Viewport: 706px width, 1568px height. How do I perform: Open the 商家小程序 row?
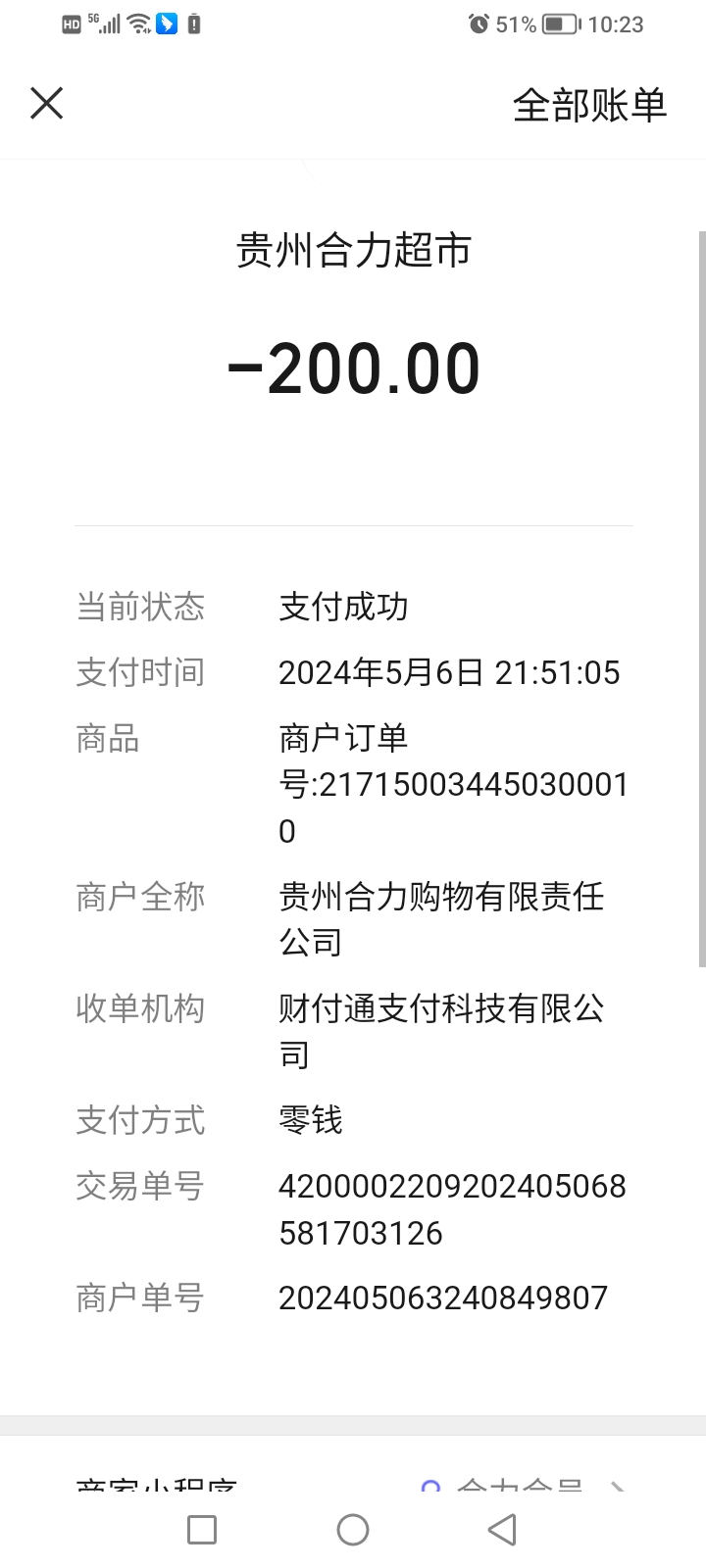point(353,1485)
